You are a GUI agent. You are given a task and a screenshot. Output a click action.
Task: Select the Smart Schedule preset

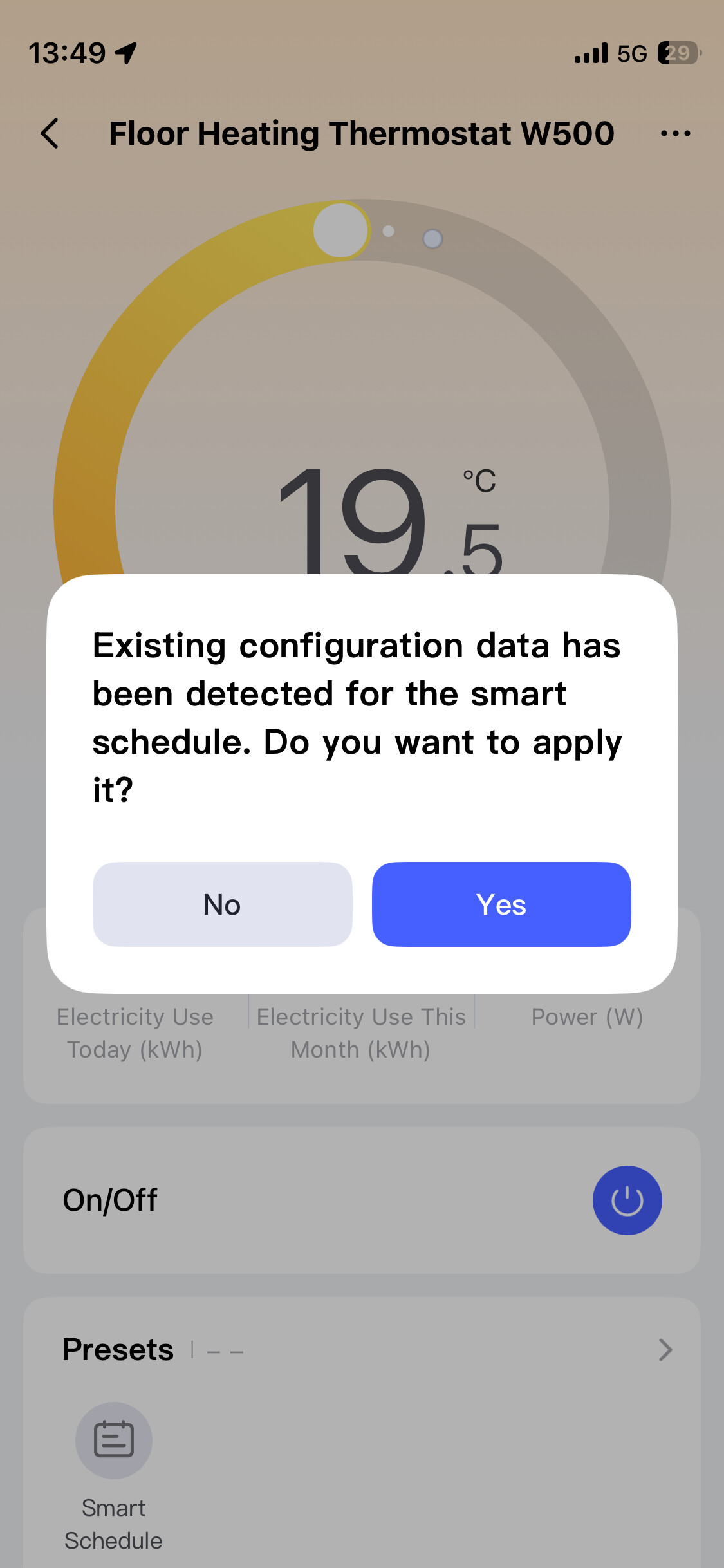click(114, 1441)
